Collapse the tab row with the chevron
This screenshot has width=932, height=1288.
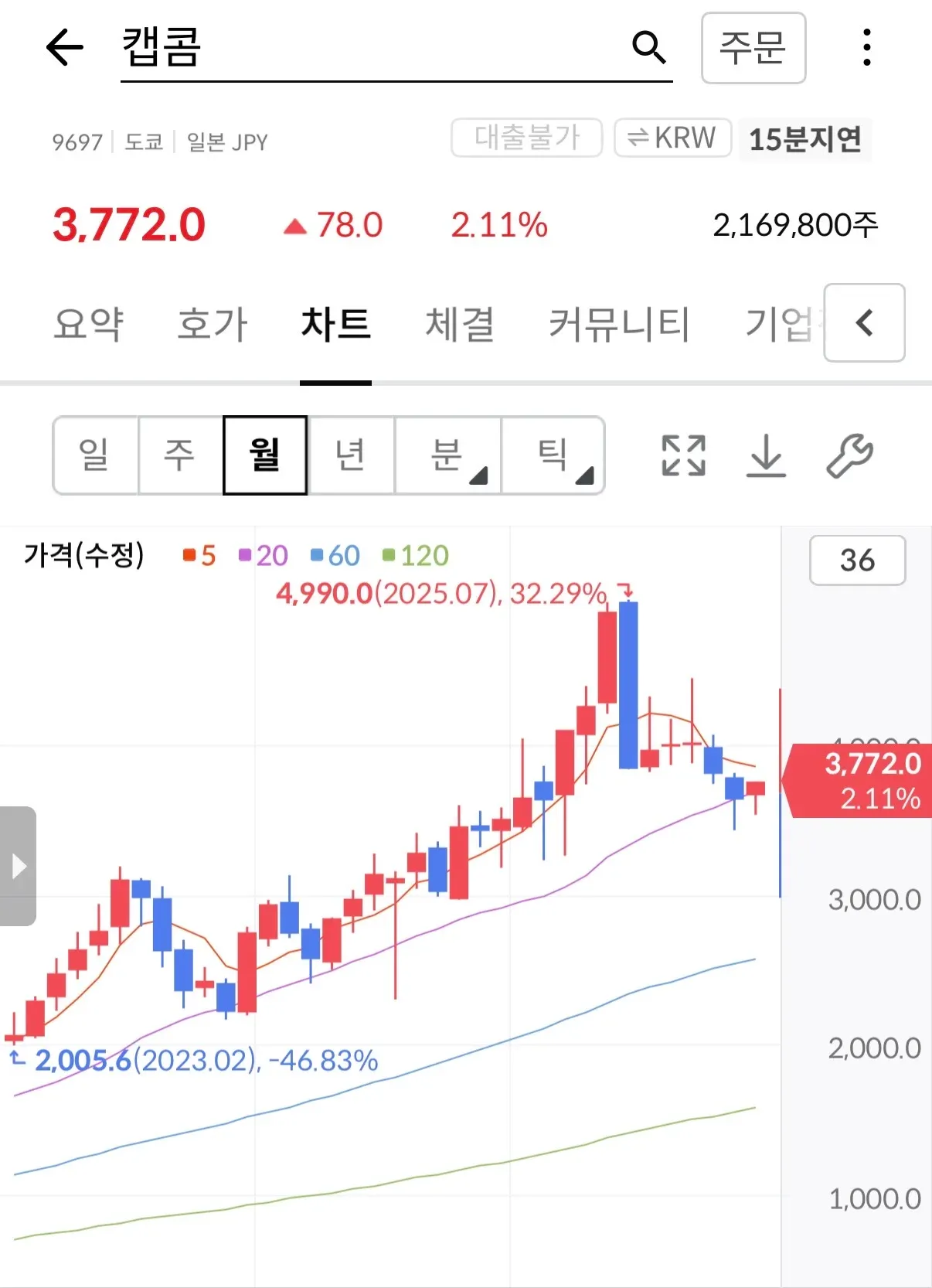click(x=863, y=324)
